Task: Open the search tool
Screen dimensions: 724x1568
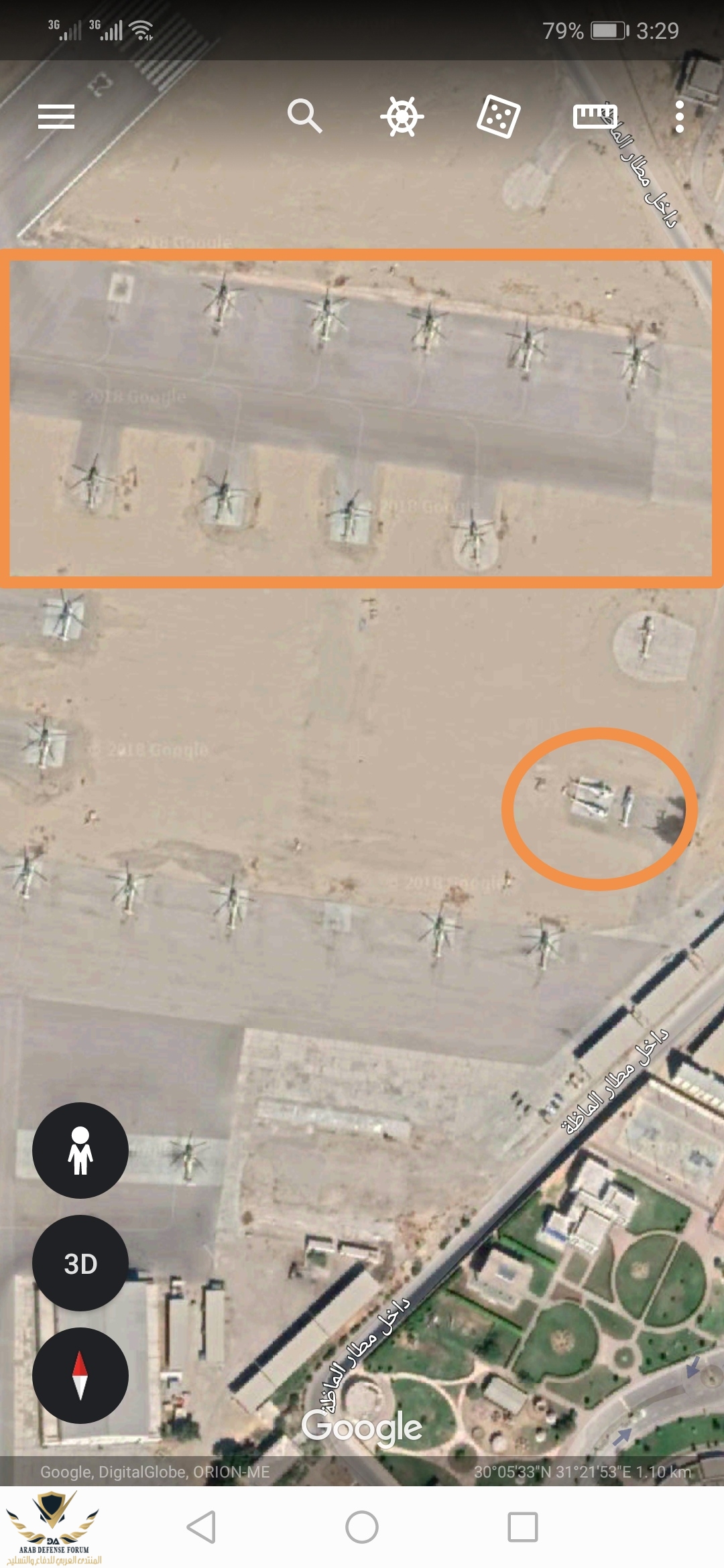Action: [304, 117]
